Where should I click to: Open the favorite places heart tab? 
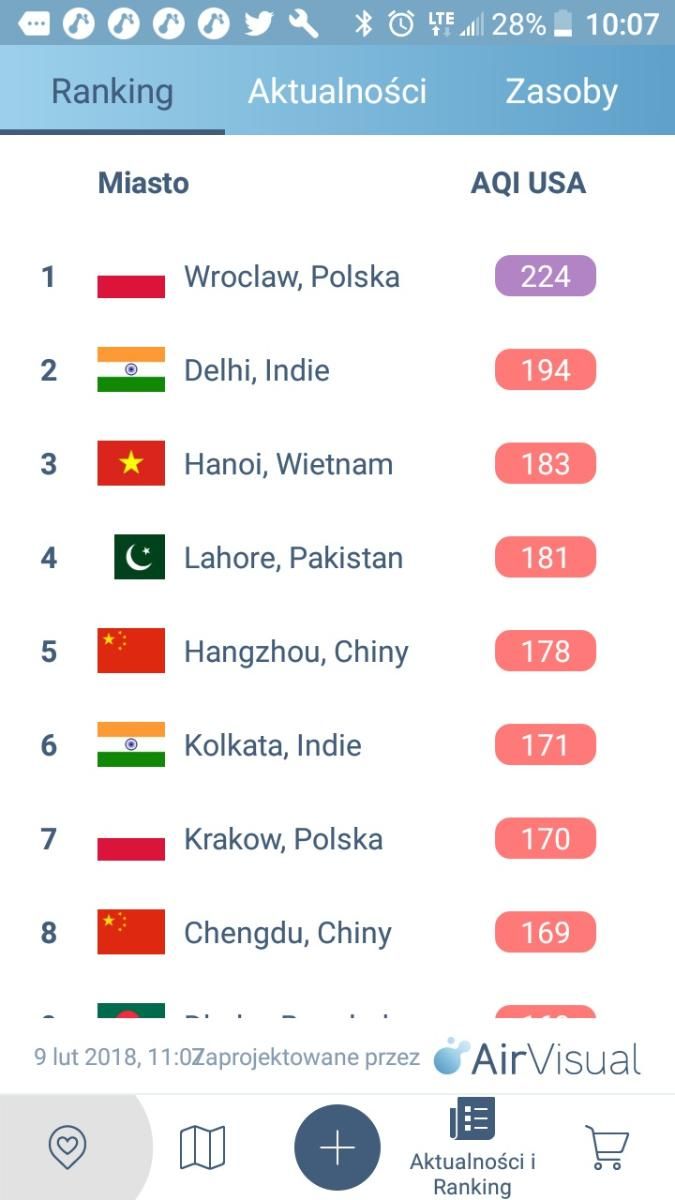[x=68, y=1147]
